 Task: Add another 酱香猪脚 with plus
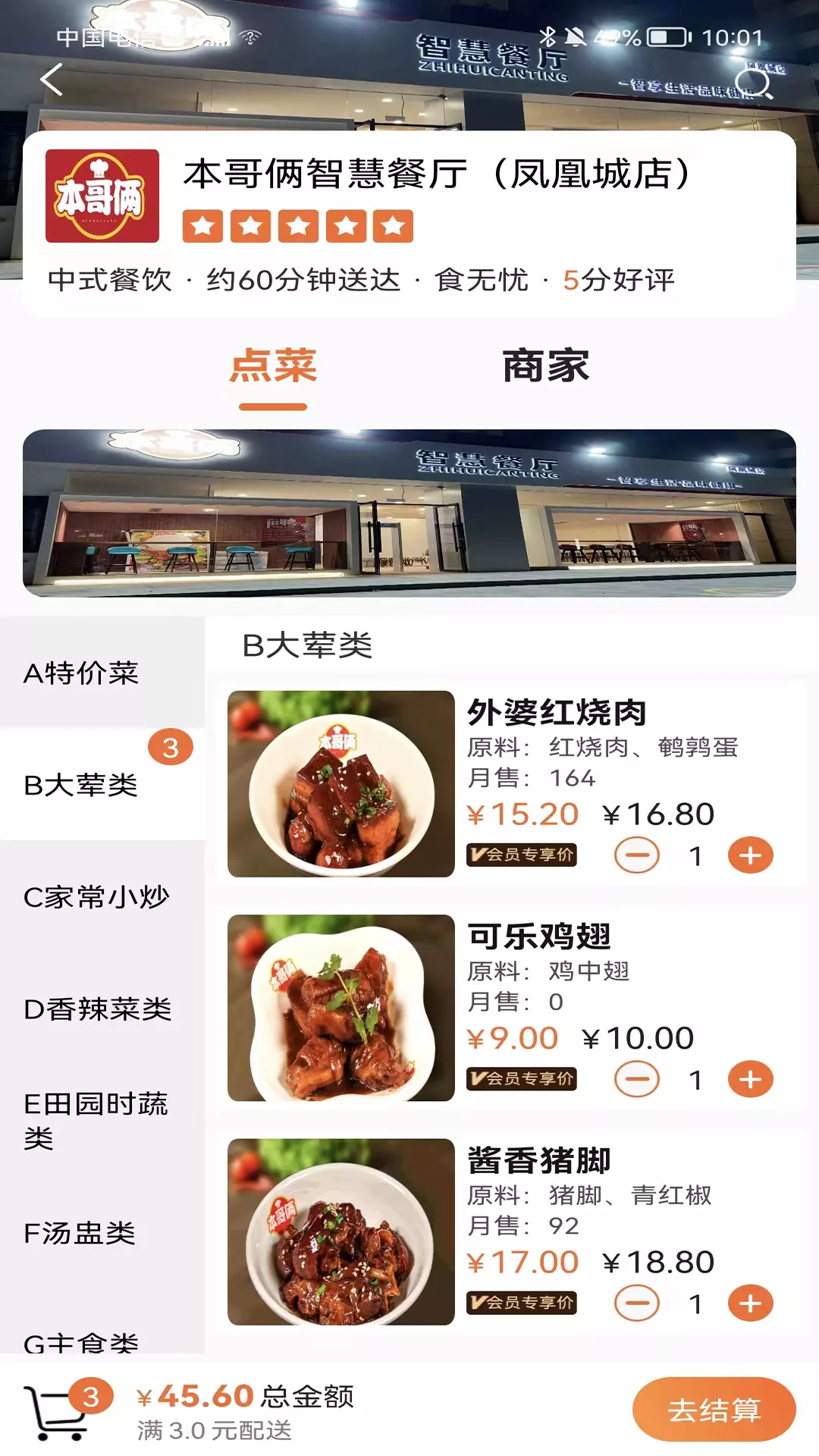[750, 1304]
